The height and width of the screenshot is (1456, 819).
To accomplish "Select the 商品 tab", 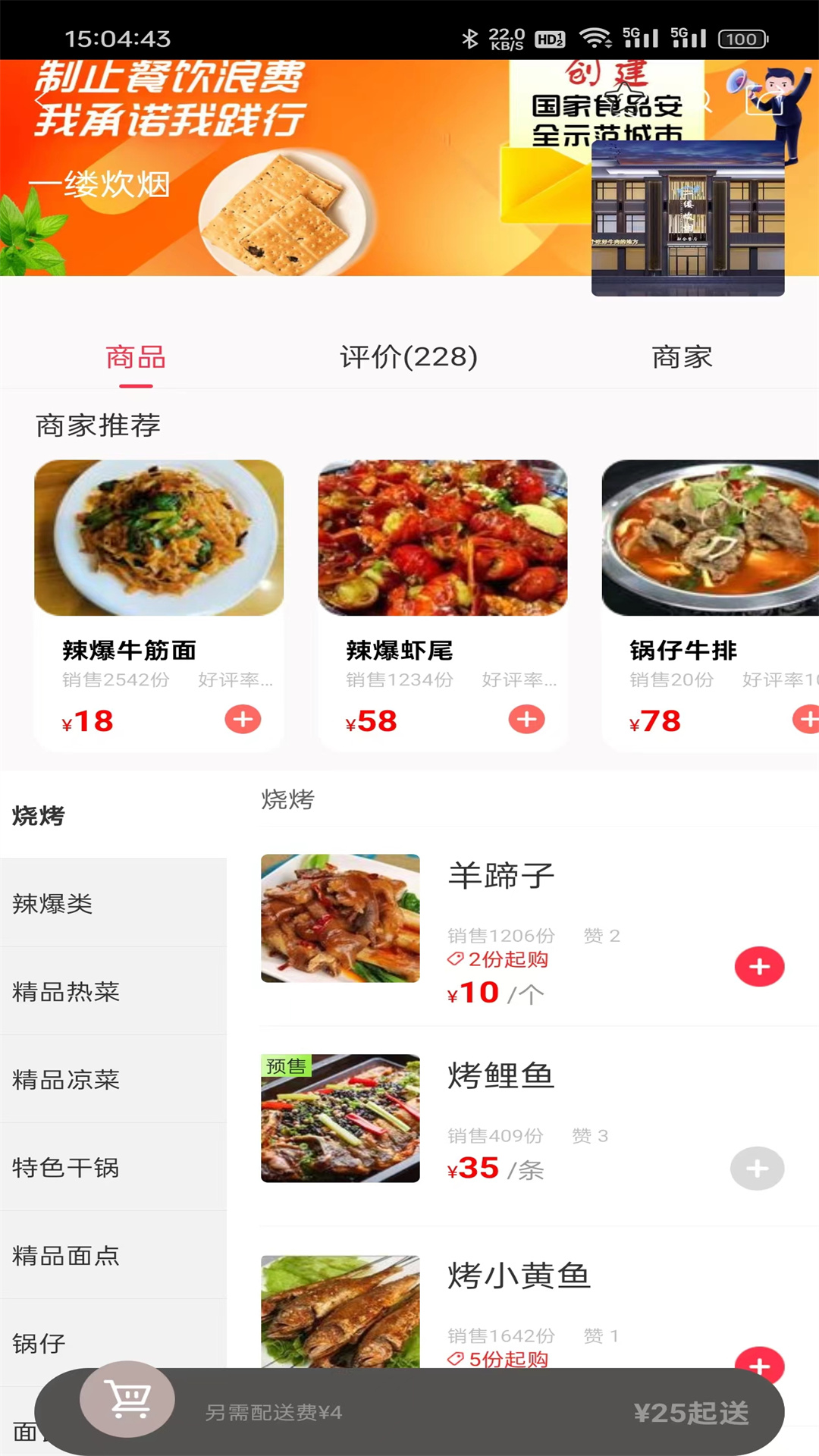I will coord(136,357).
